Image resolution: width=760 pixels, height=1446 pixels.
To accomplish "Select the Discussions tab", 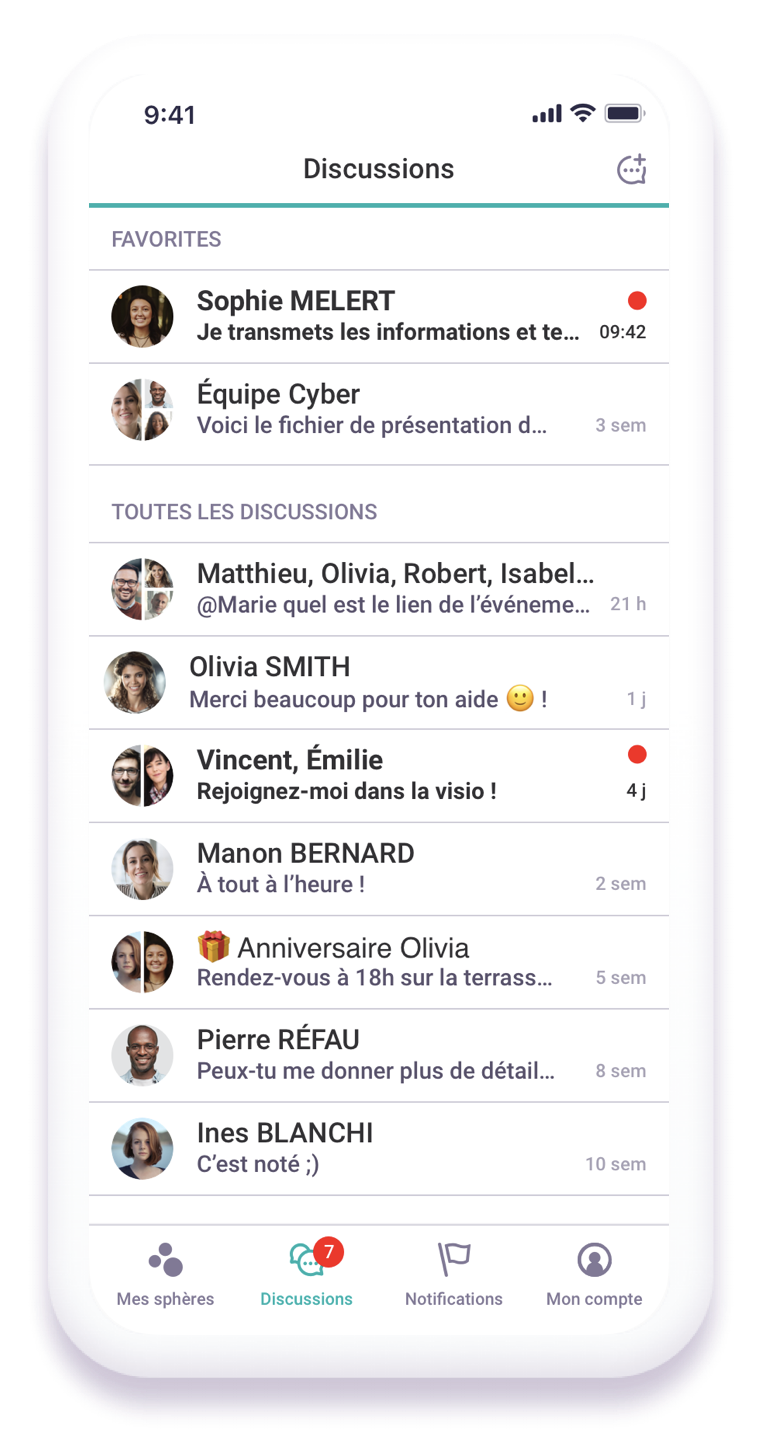I will tap(307, 1275).
